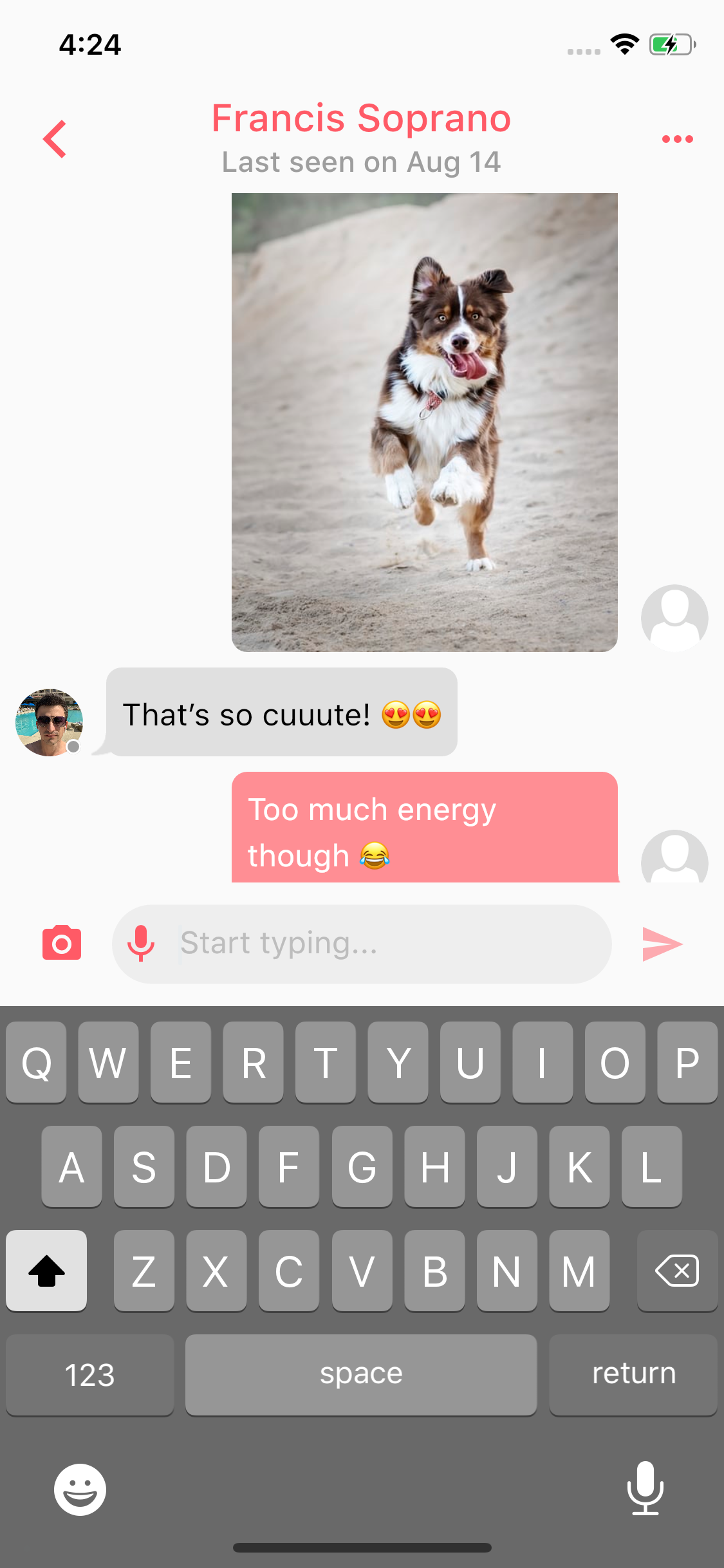
Task: View Francis Soprano's profile picture
Action: pos(50,722)
